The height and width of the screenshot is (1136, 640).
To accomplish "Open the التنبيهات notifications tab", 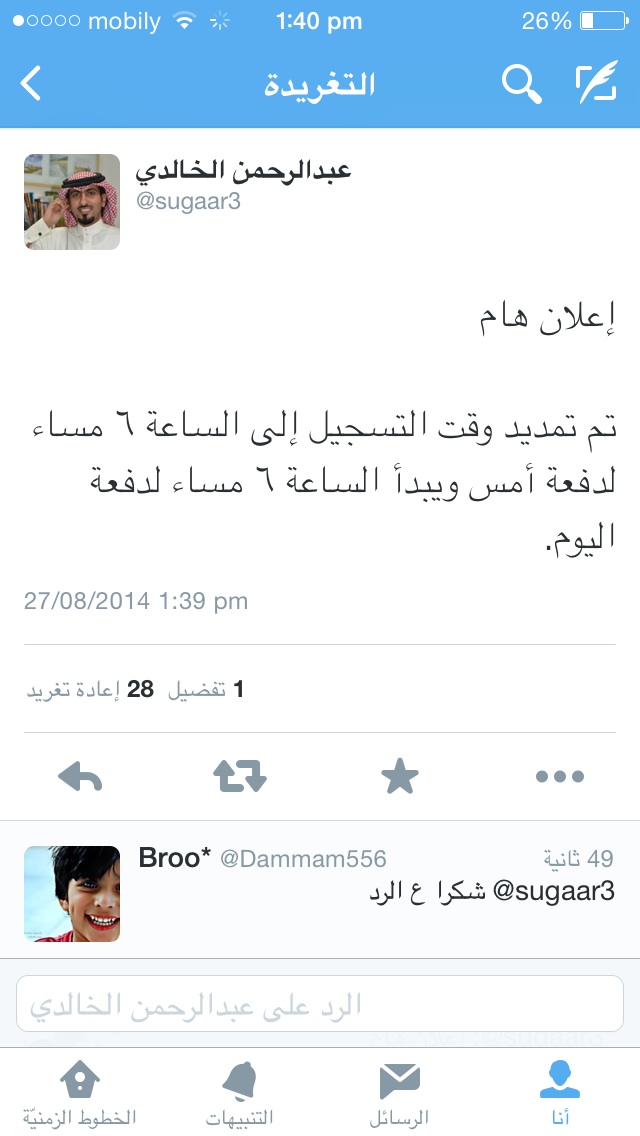I will (x=240, y=1094).
